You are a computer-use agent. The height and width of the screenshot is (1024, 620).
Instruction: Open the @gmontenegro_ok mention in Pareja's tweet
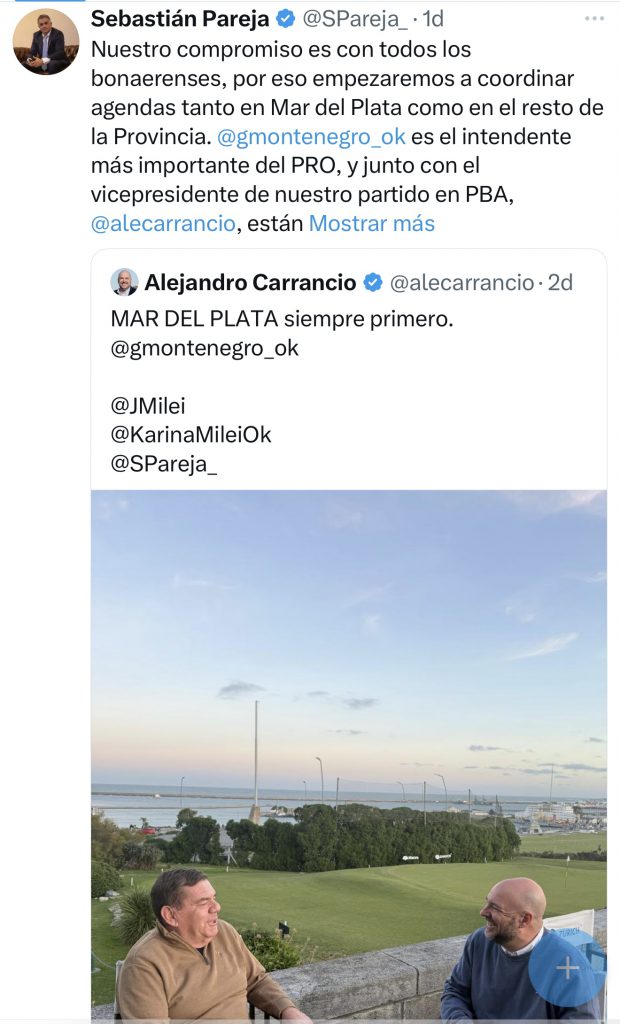(311, 136)
